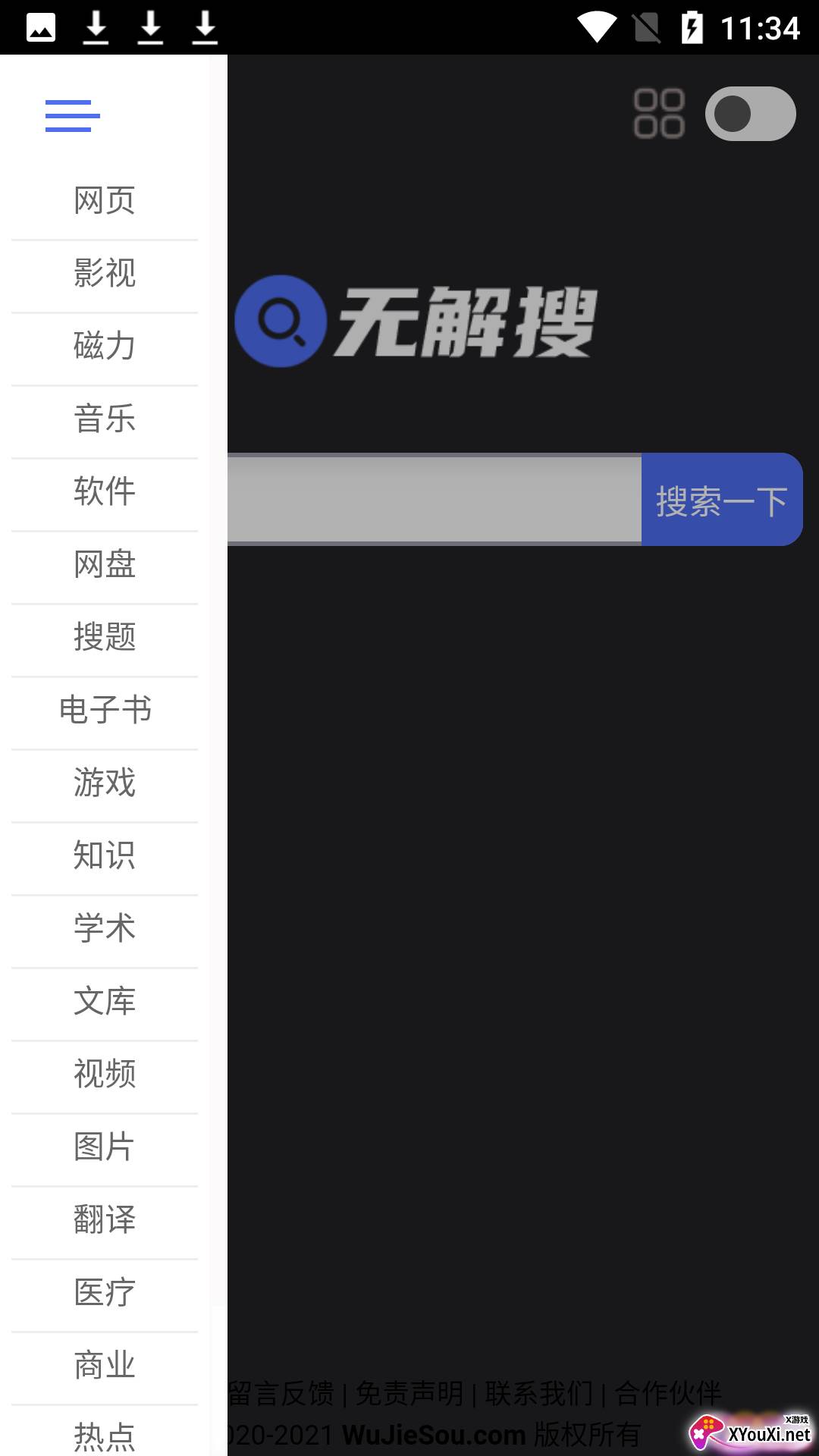This screenshot has width=819, height=1456.
Task: Open the four-square grid icon
Action: [659, 114]
